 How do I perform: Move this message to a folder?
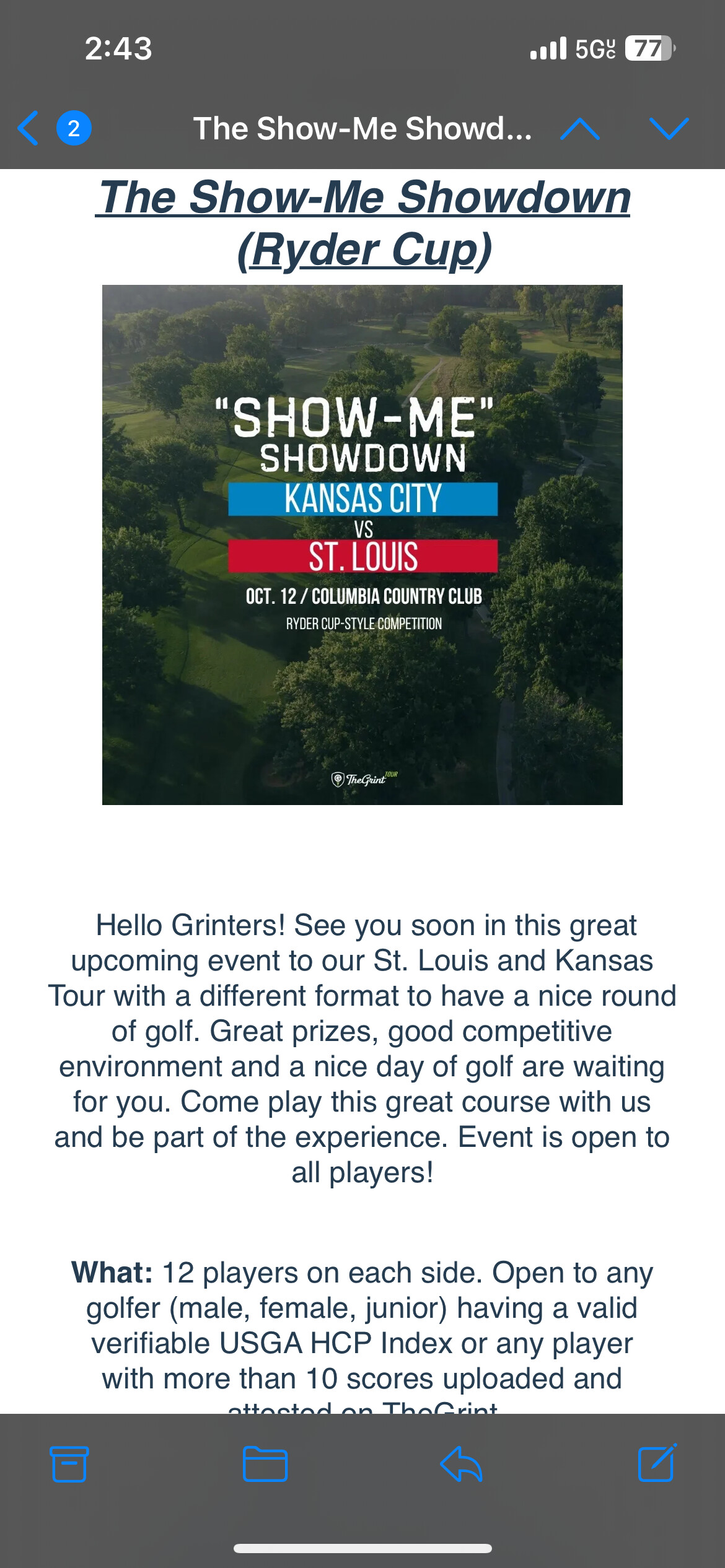(265, 1464)
